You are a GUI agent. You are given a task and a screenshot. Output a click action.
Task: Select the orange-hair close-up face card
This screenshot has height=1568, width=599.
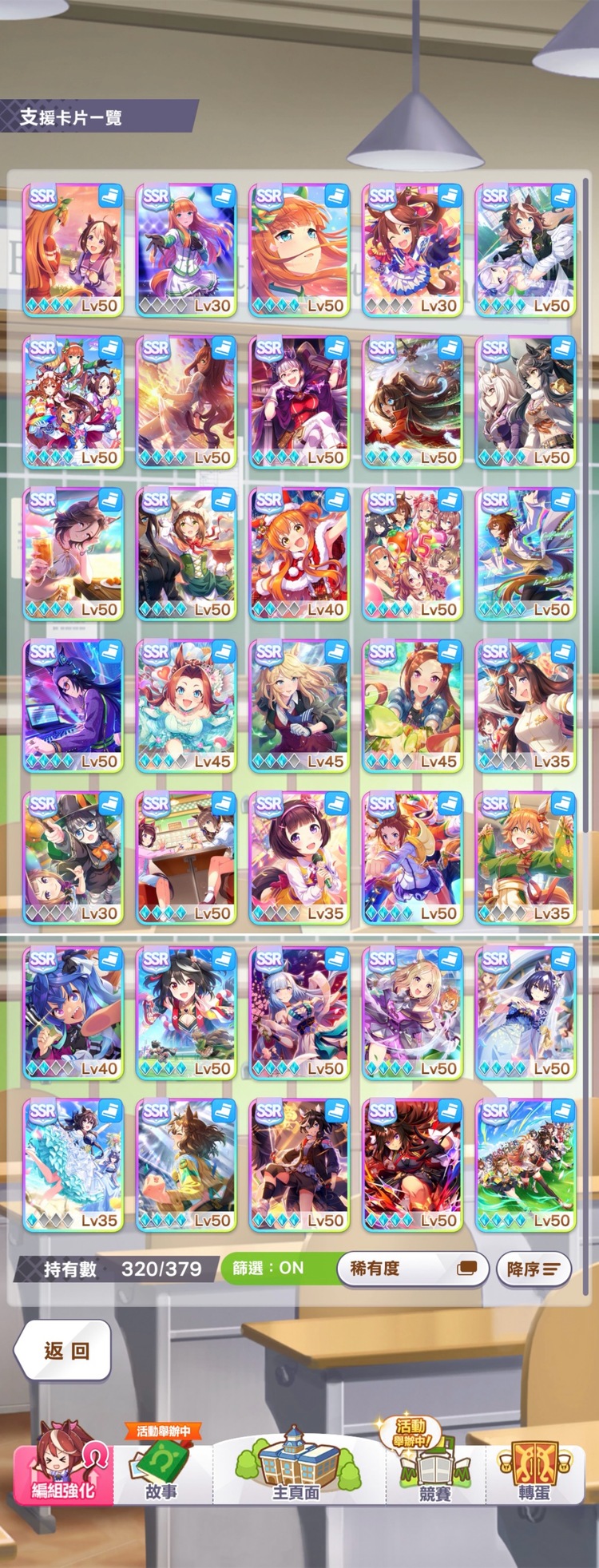click(x=299, y=250)
